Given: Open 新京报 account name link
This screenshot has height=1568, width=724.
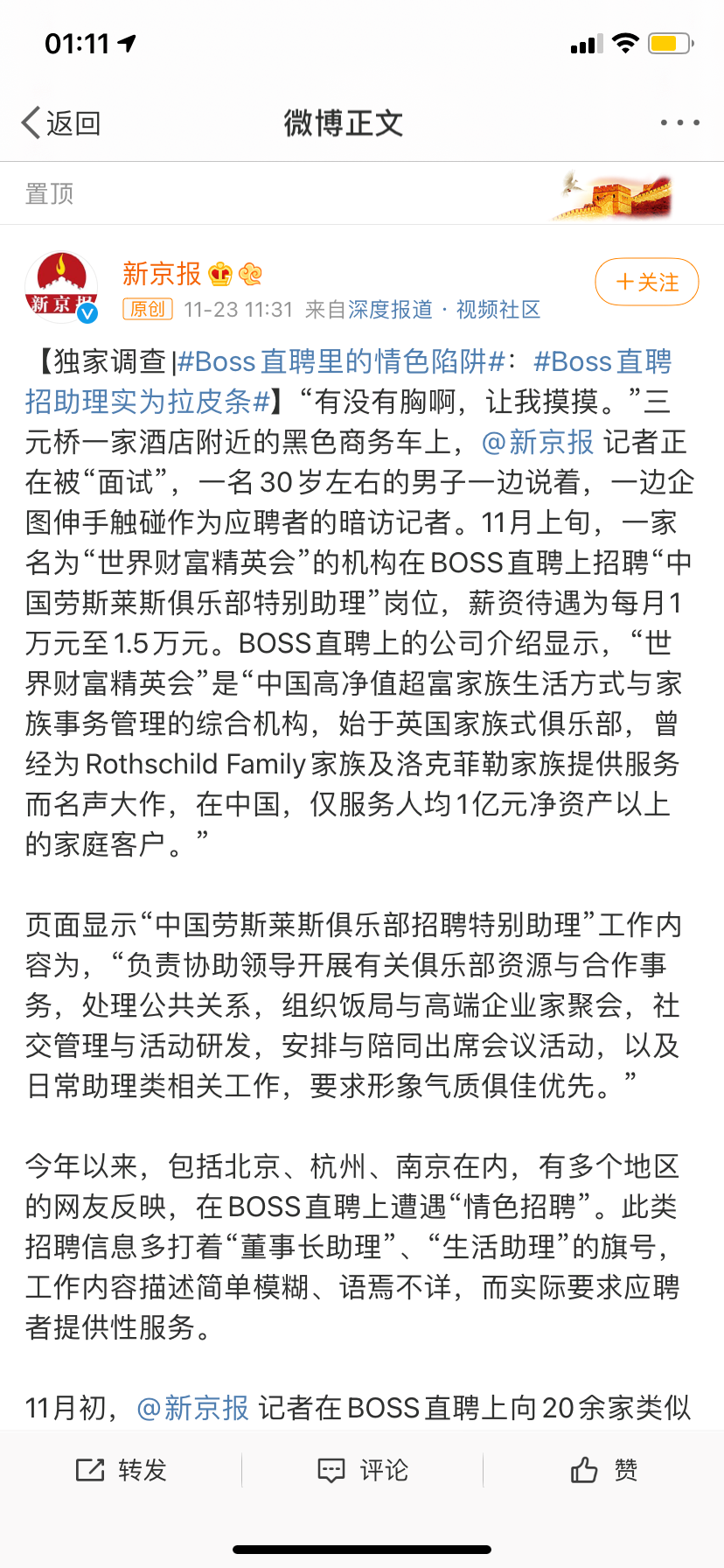Looking at the screenshot, I should [162, 274].
